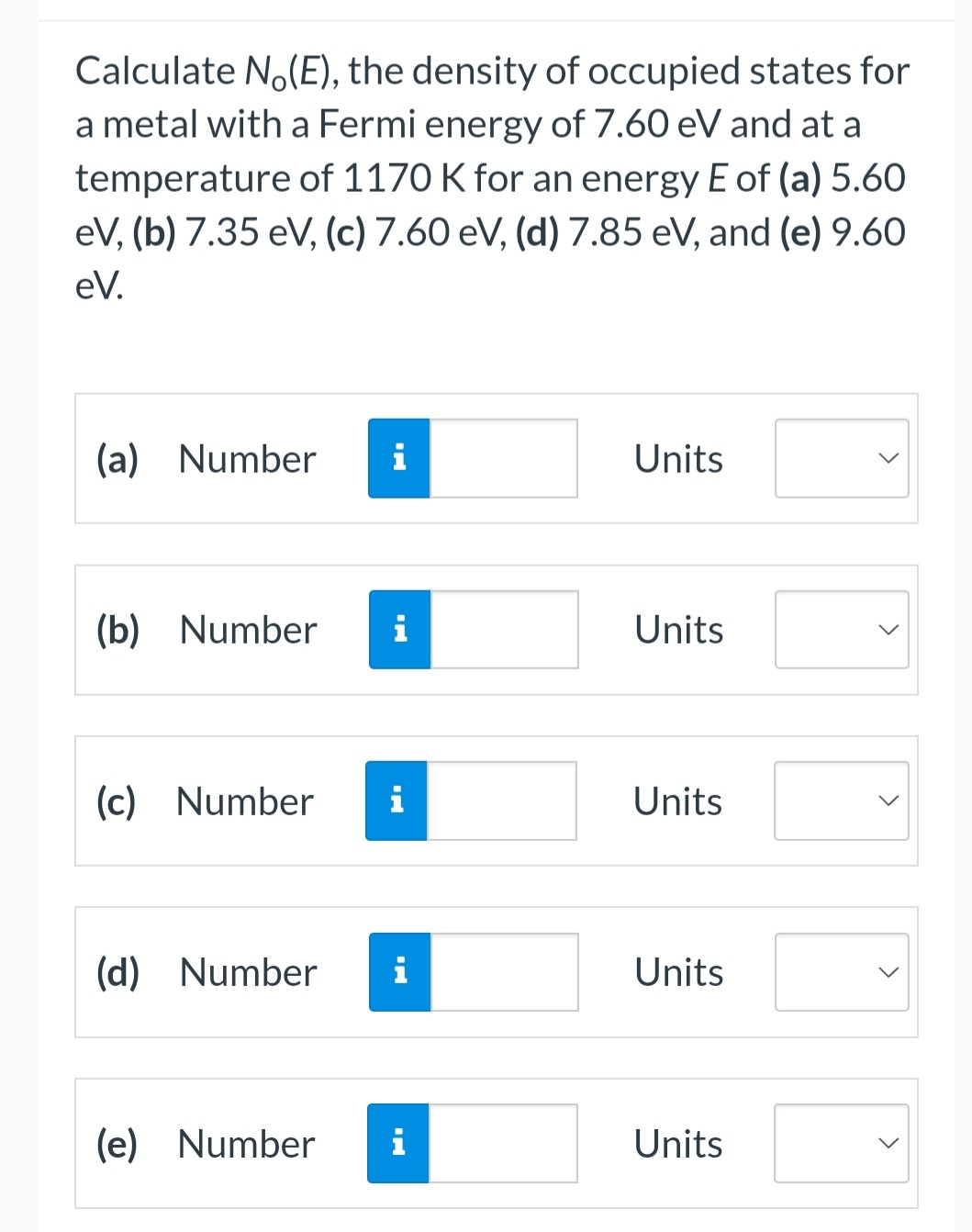Screen dimensions: 972x1232
Task: Click the Number input field for part (a)
Action: point(503,458)
